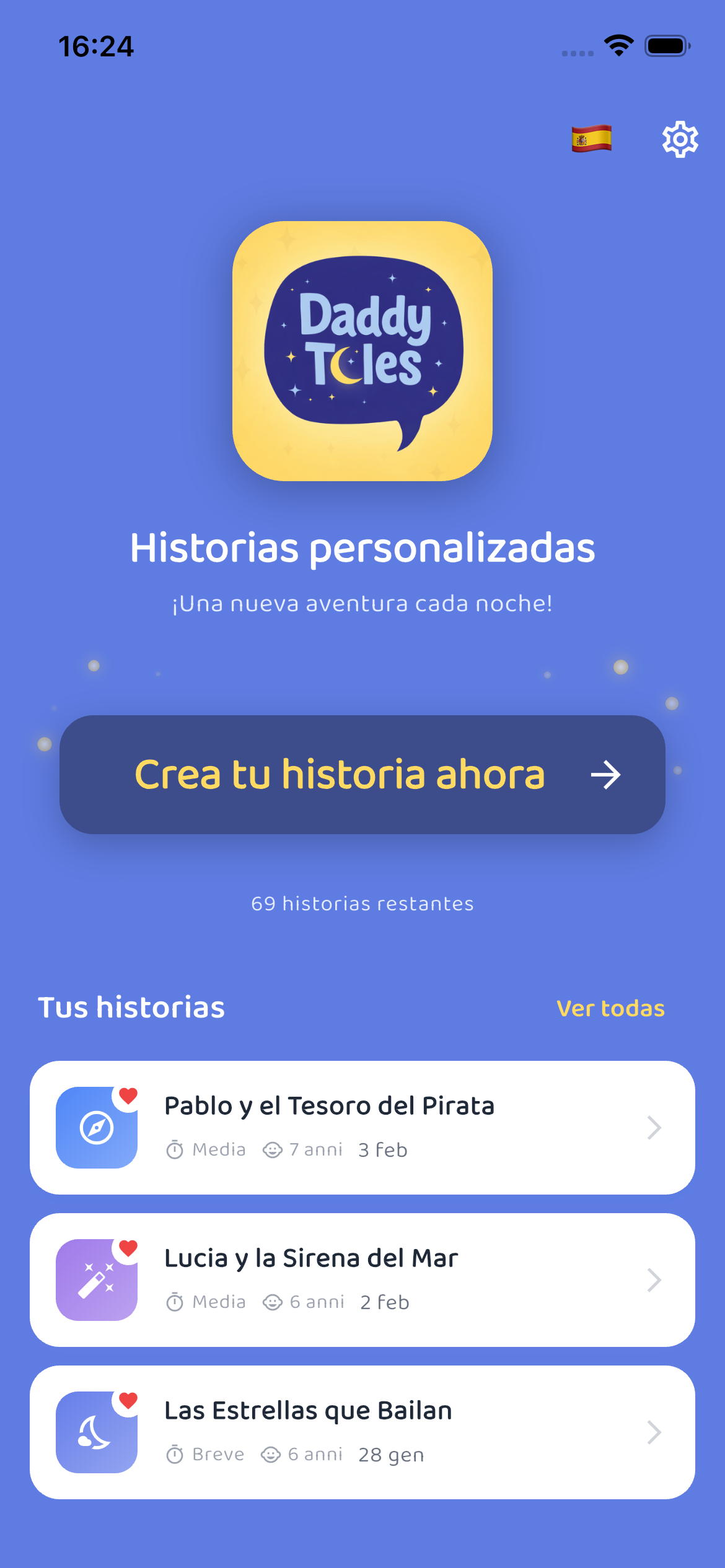The width and height of the screenshot is (725, 1568).
Task: Expand Las Estrellas que Bailan with the chevron
Action: tap(654, 1431)
